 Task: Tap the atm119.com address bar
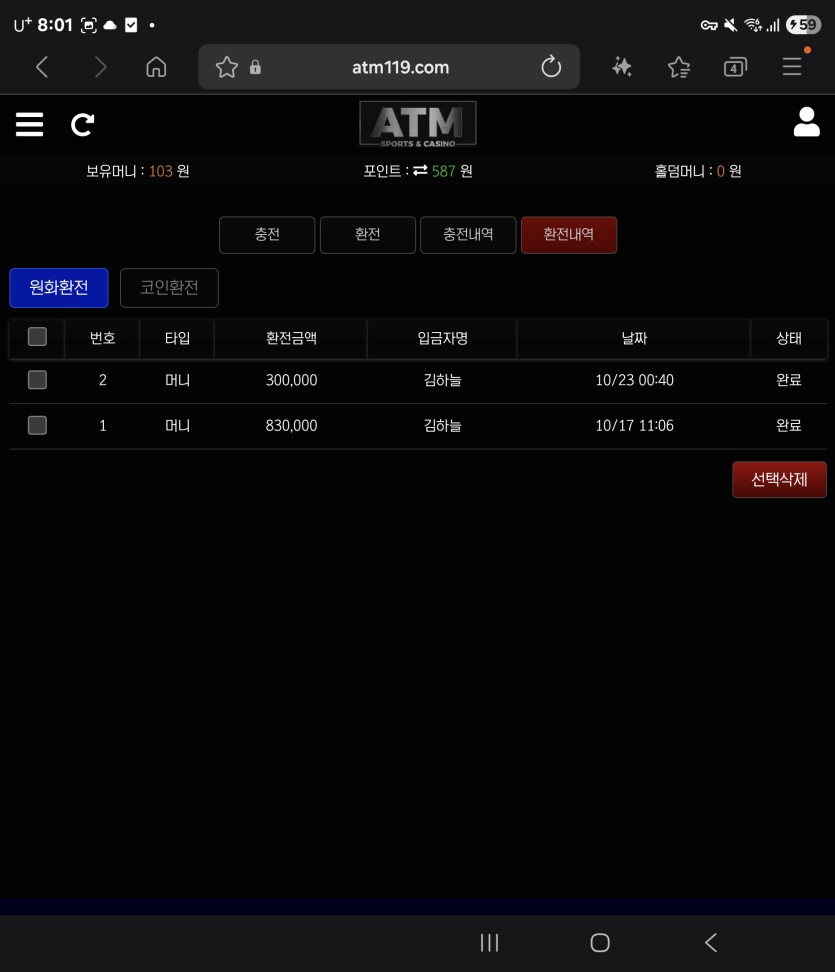point(400,67)
